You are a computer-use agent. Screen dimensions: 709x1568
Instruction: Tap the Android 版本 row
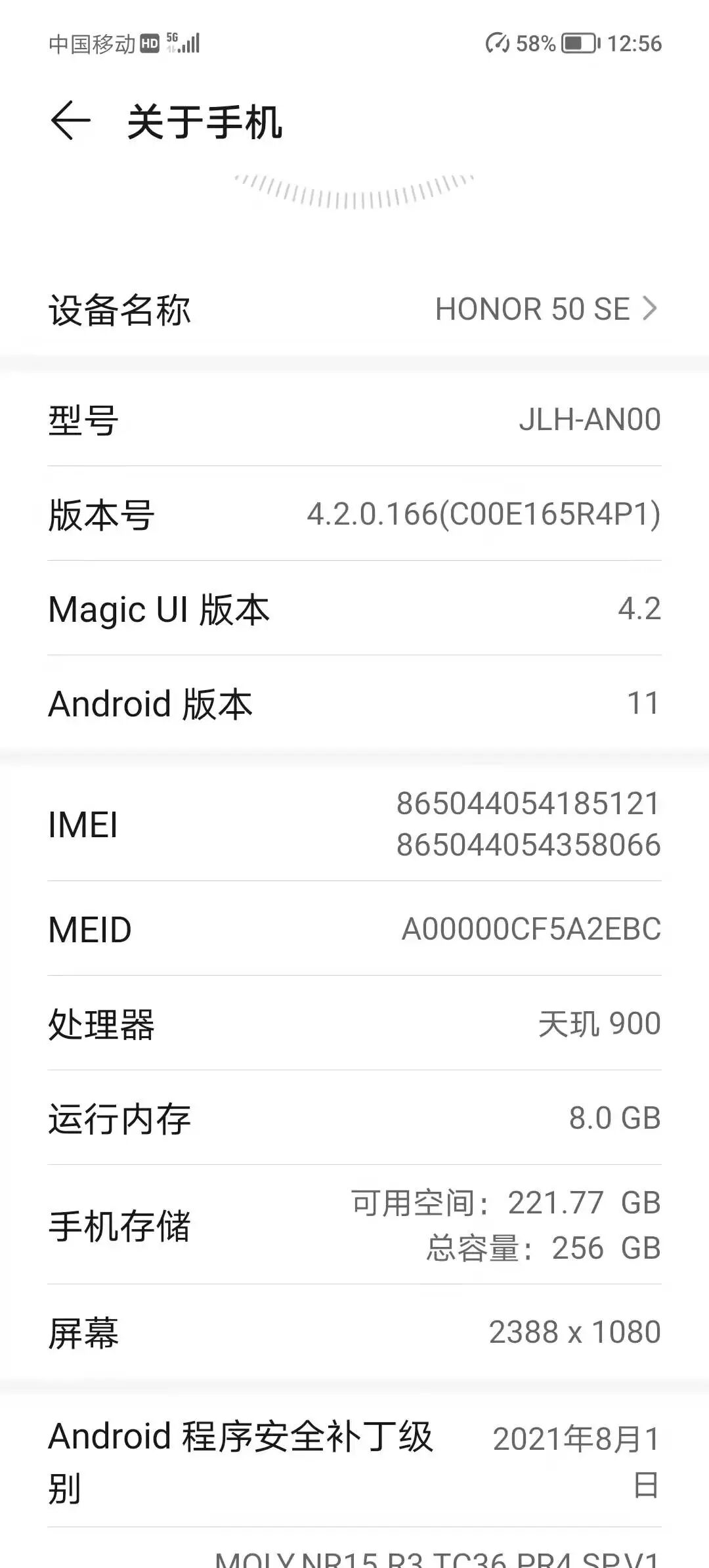pos(354,703)
